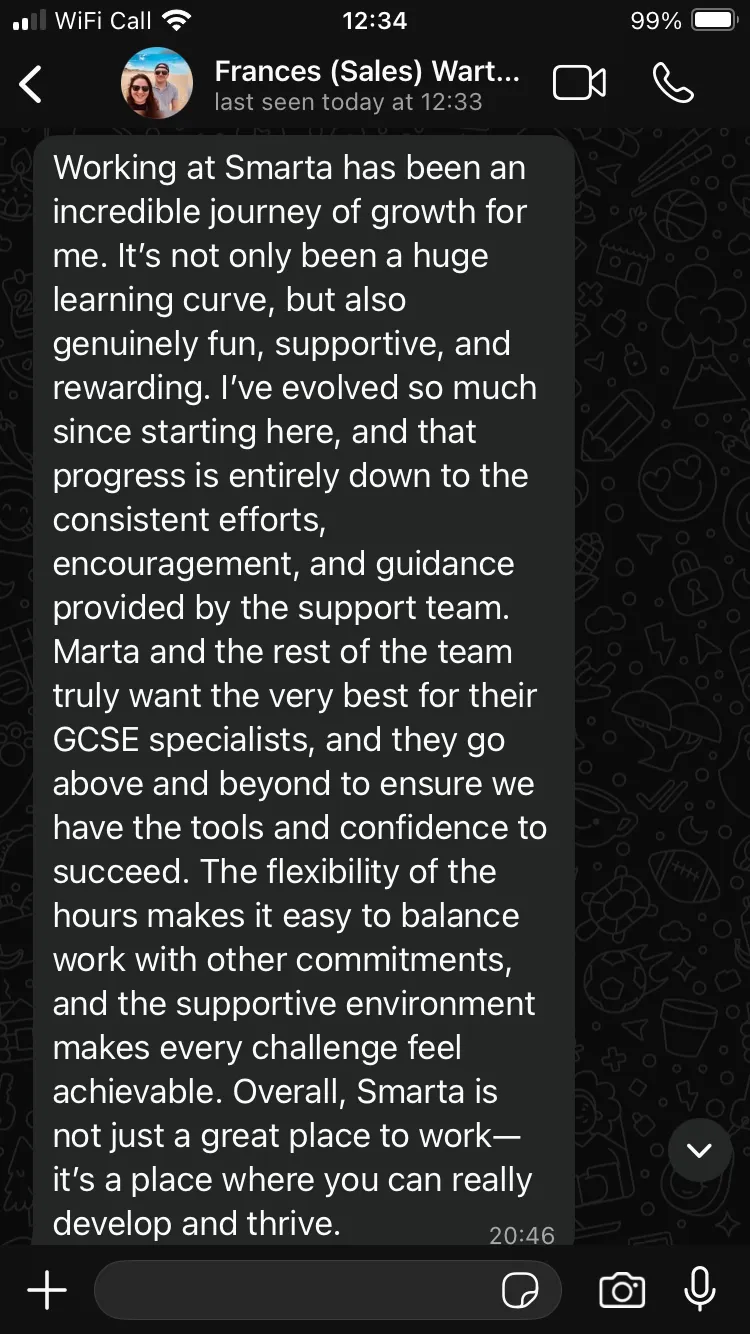Jump to the latest messages
Screen dimensions: 750x1334
(x=700, y=1150)
